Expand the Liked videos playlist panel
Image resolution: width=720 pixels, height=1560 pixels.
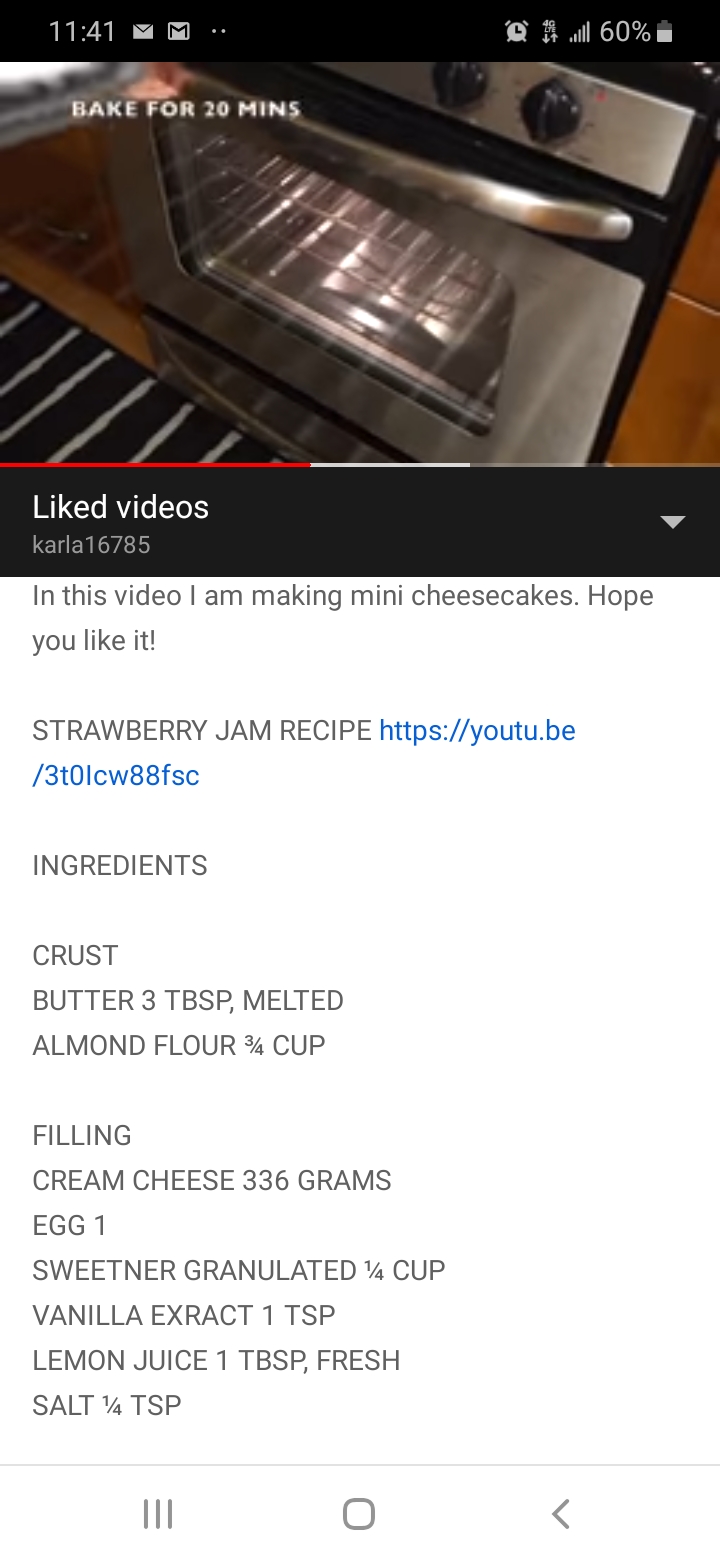click(x=673, y=522)
